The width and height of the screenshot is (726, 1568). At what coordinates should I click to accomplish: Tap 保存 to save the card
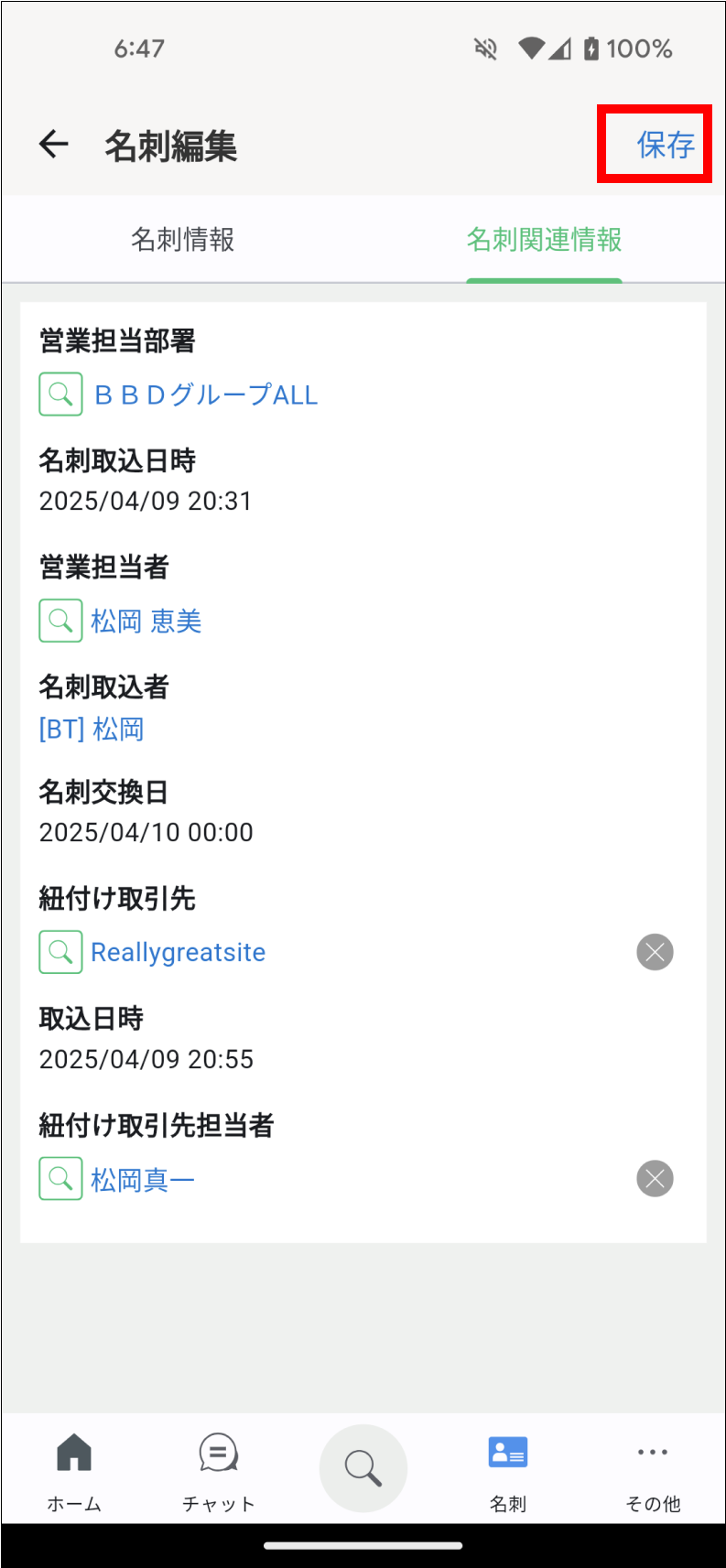click(666, 145)
